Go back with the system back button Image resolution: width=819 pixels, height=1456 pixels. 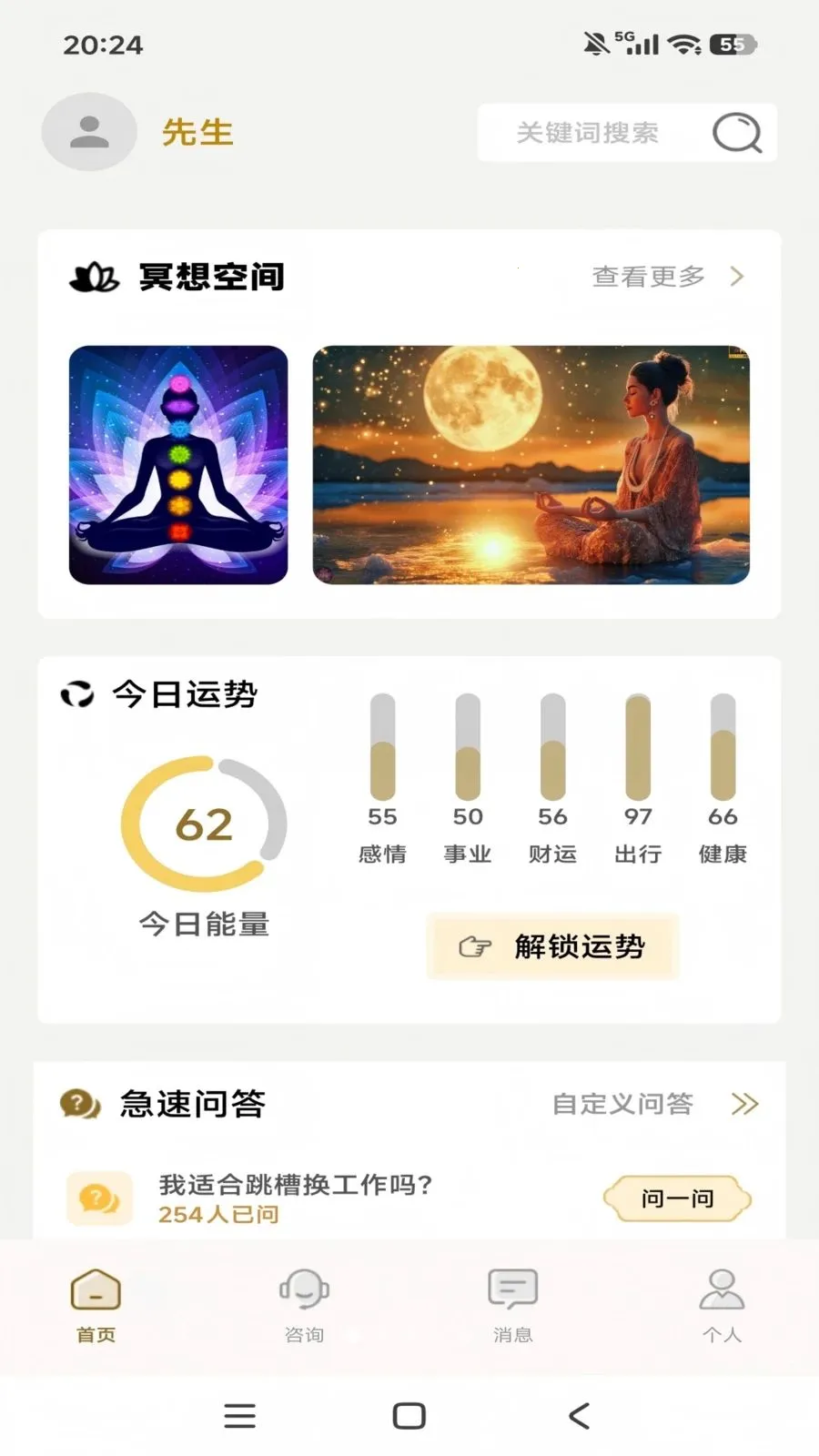coord(579,1416)
